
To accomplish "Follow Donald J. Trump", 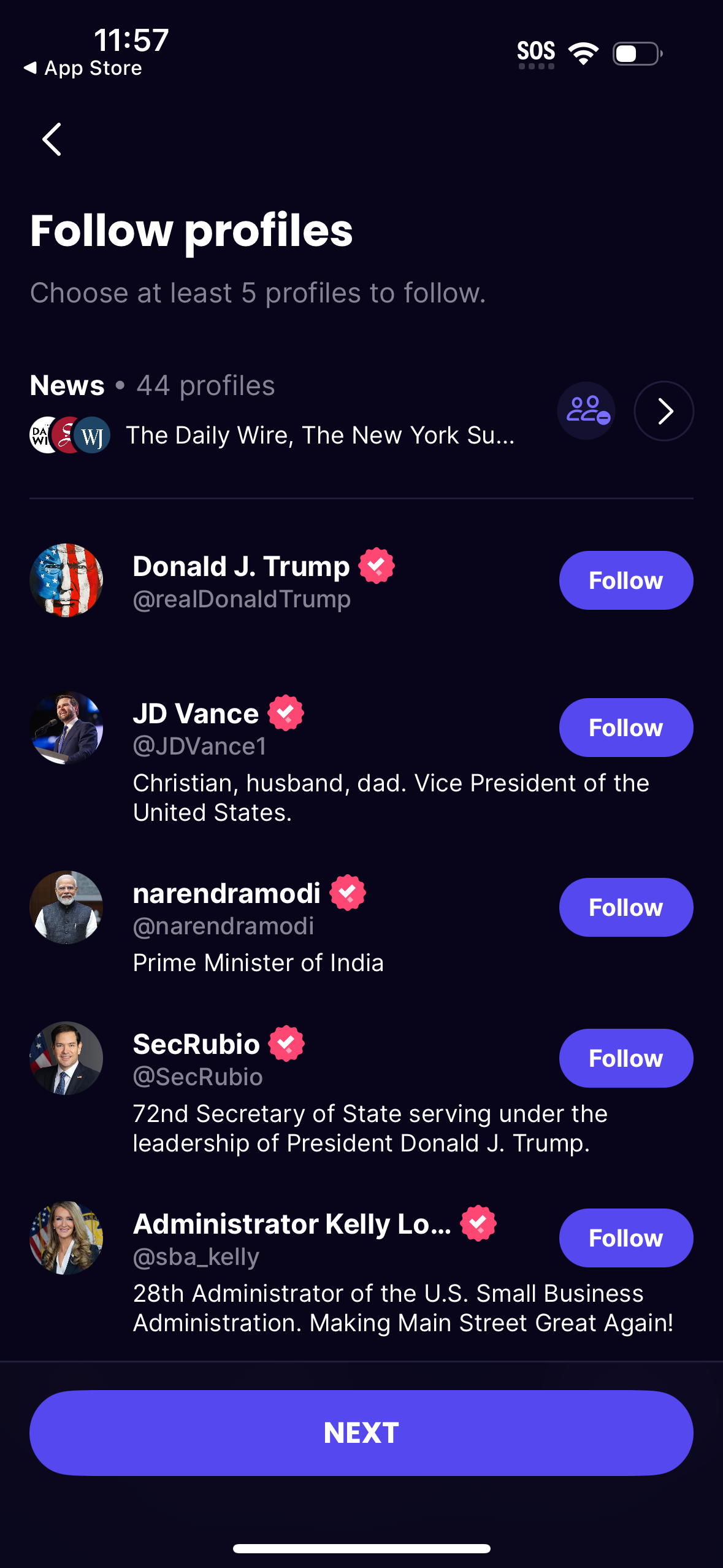I will click(x=625, y=579).
